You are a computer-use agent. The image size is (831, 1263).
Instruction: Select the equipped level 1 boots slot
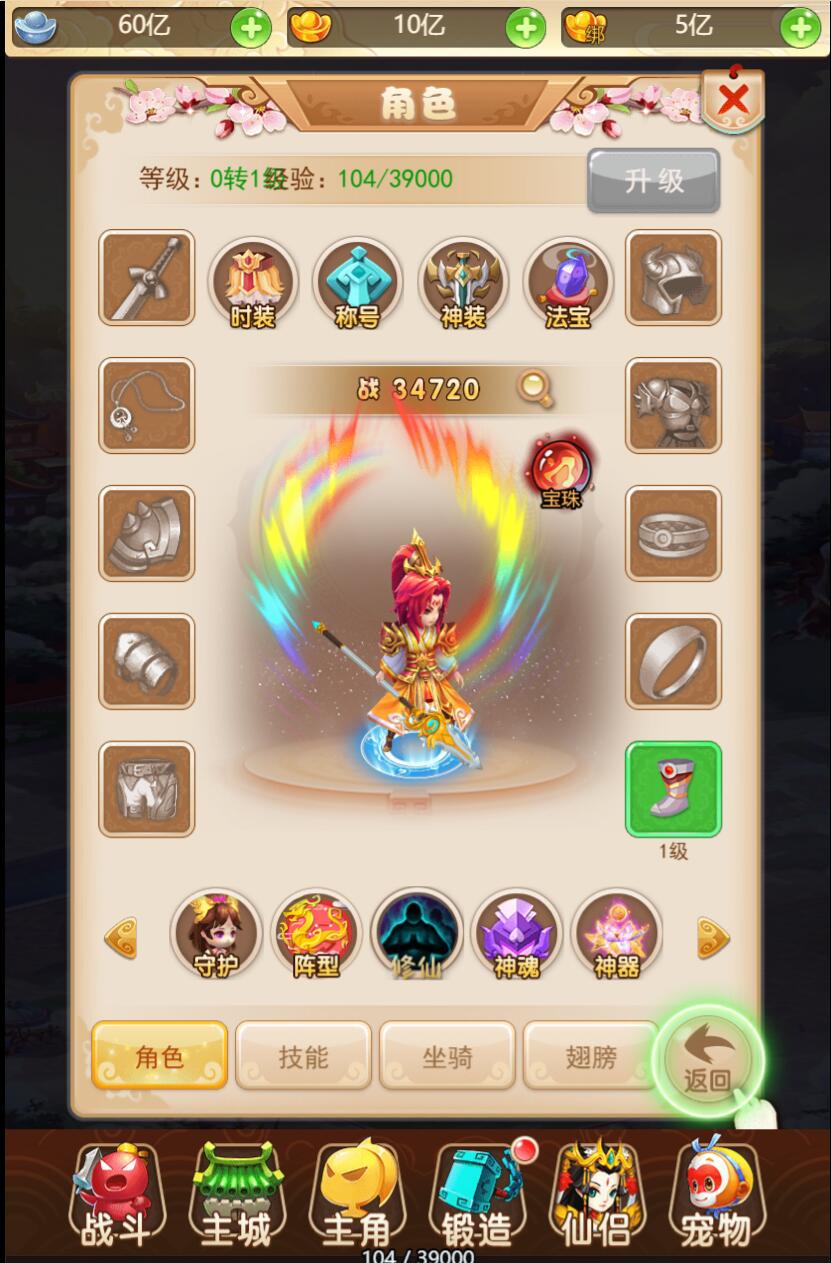(673, 789)
